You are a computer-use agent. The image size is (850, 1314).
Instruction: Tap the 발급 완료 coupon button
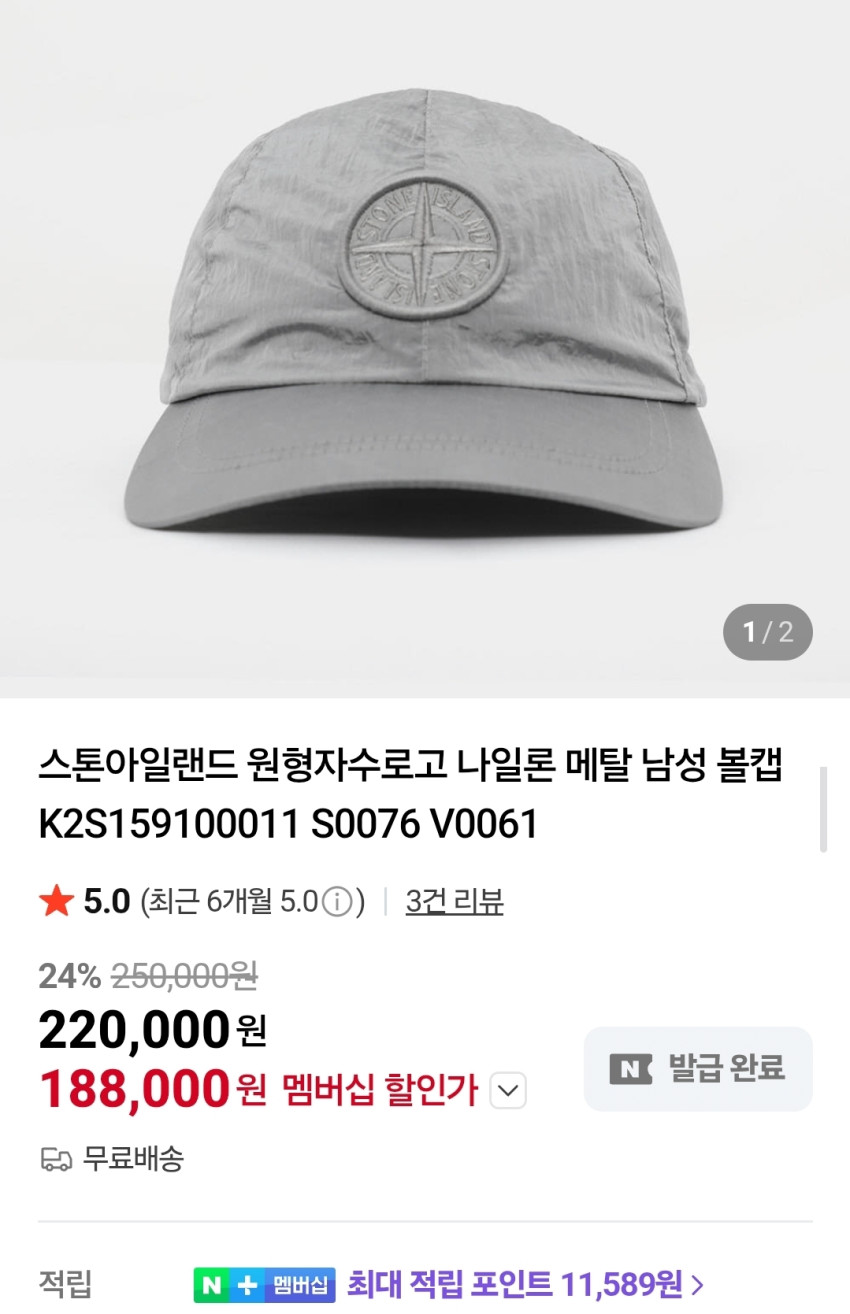(698, 1069)
